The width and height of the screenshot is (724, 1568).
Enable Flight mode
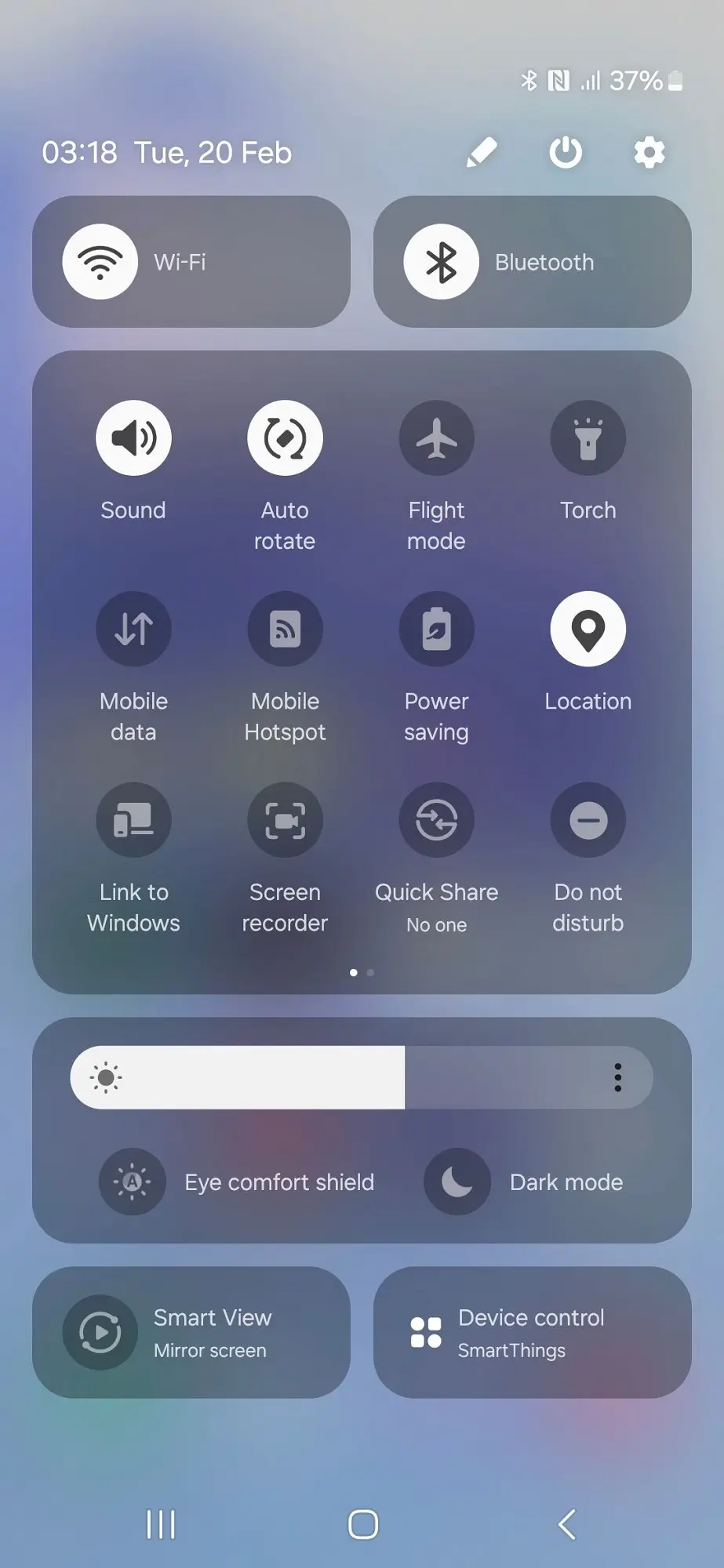click(x=436, y=438)
